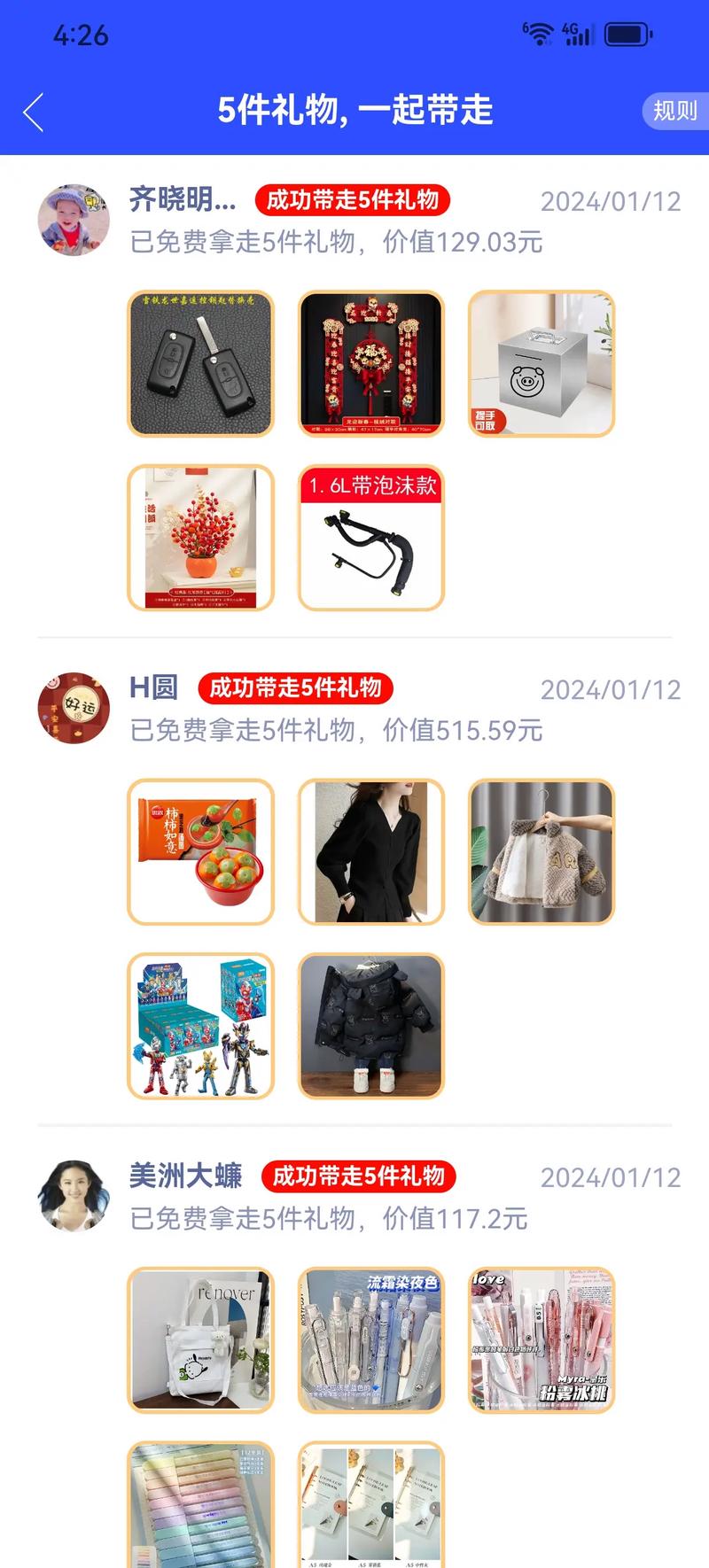Open the silver pig money box gift
709x1568 pixels.
[x=541, y=364]
